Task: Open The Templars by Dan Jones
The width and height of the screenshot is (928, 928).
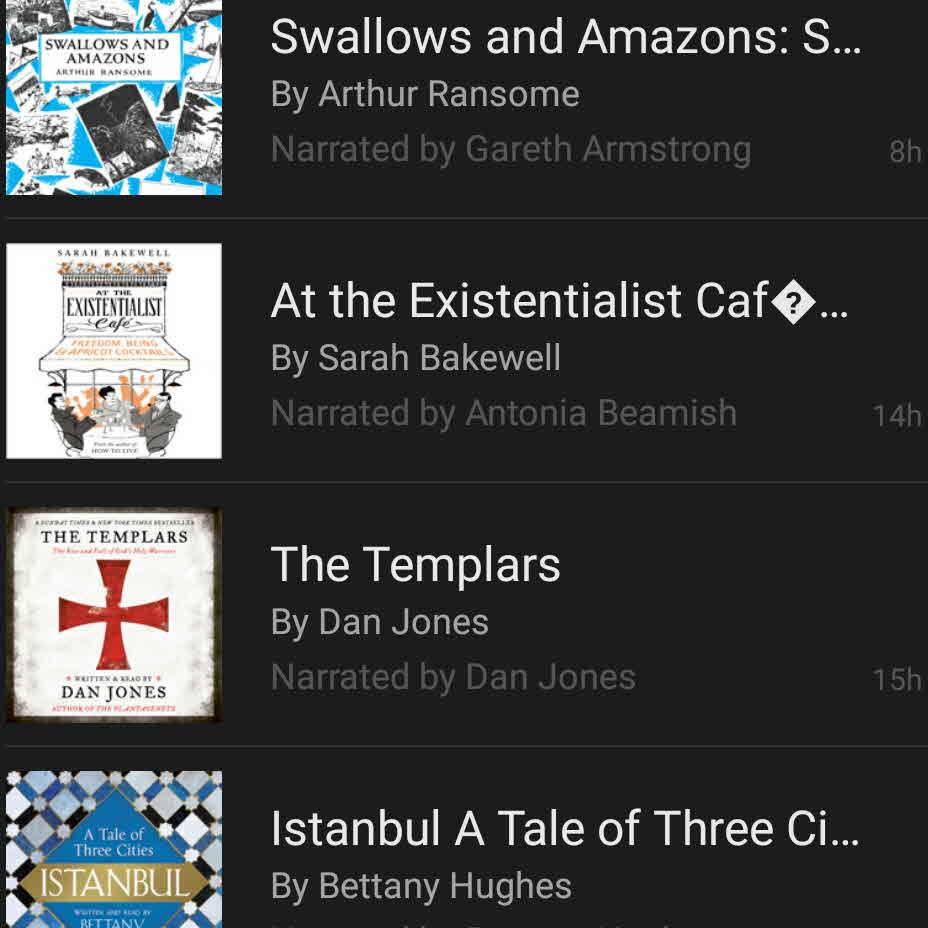Action: click(416, 566)
